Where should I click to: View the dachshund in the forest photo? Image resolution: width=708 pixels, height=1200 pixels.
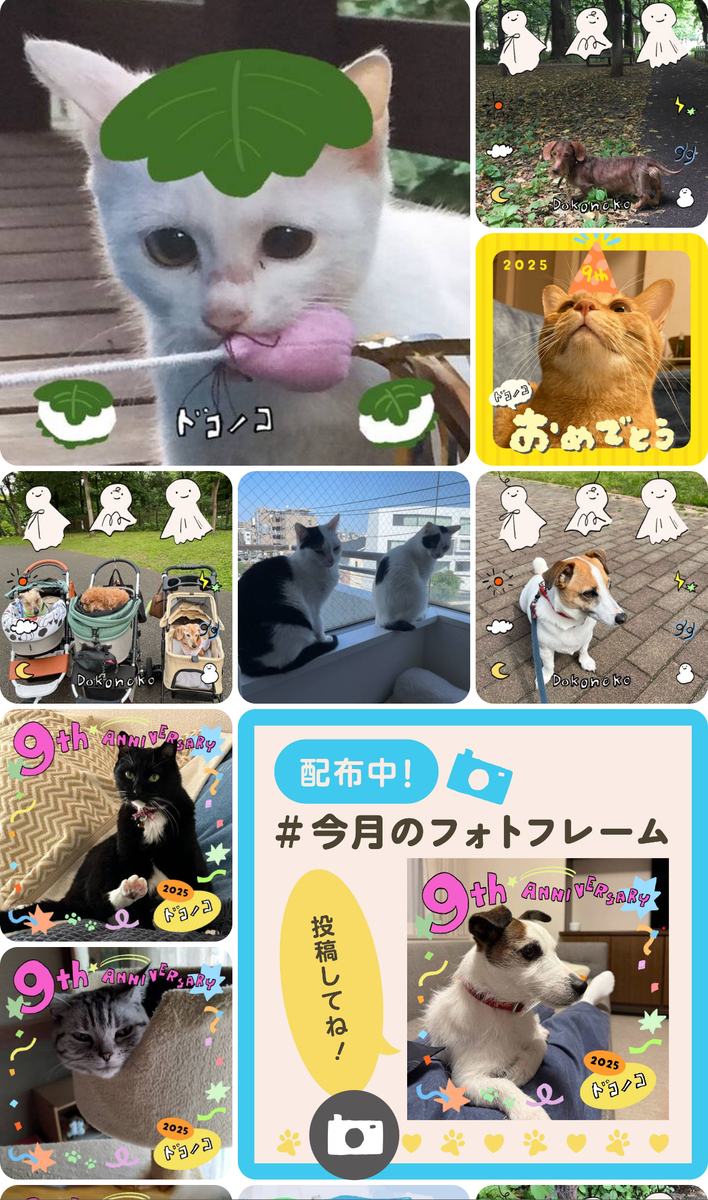591,114
